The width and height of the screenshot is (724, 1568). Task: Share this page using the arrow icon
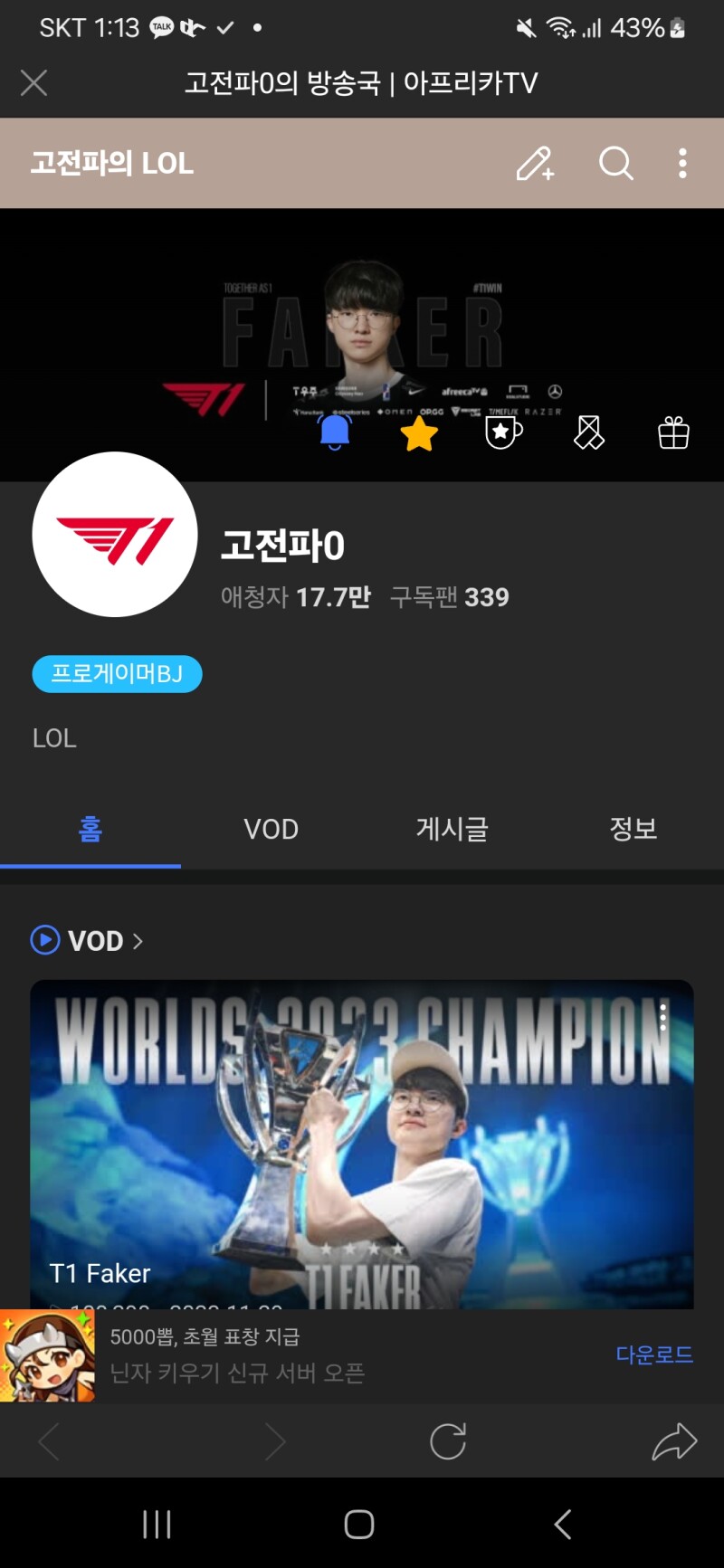(674, 1441)
